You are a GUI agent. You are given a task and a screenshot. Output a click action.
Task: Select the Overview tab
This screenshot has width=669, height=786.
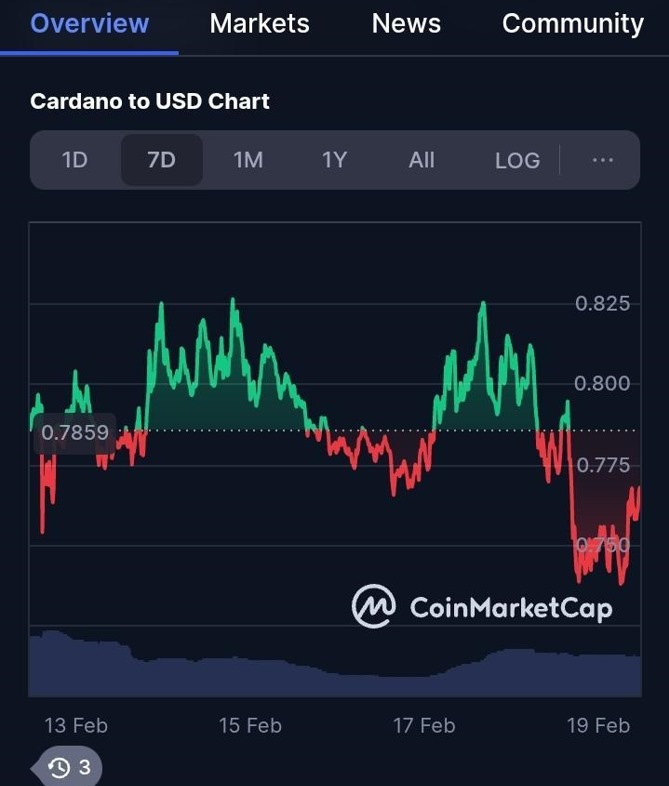(90, 24)
